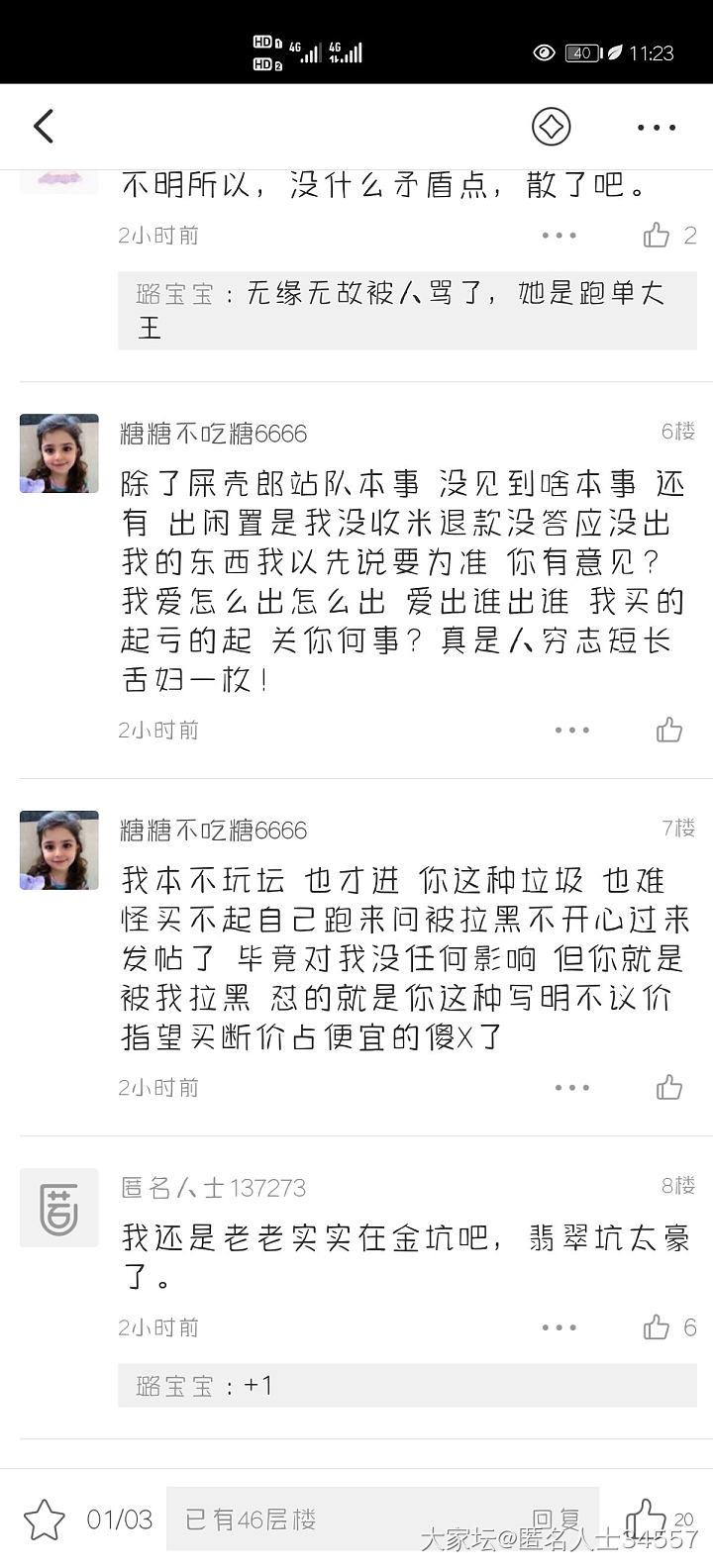Open the coin reward icon in top bar
Viewport: 713px width, 1568px height.
point(552,127)
